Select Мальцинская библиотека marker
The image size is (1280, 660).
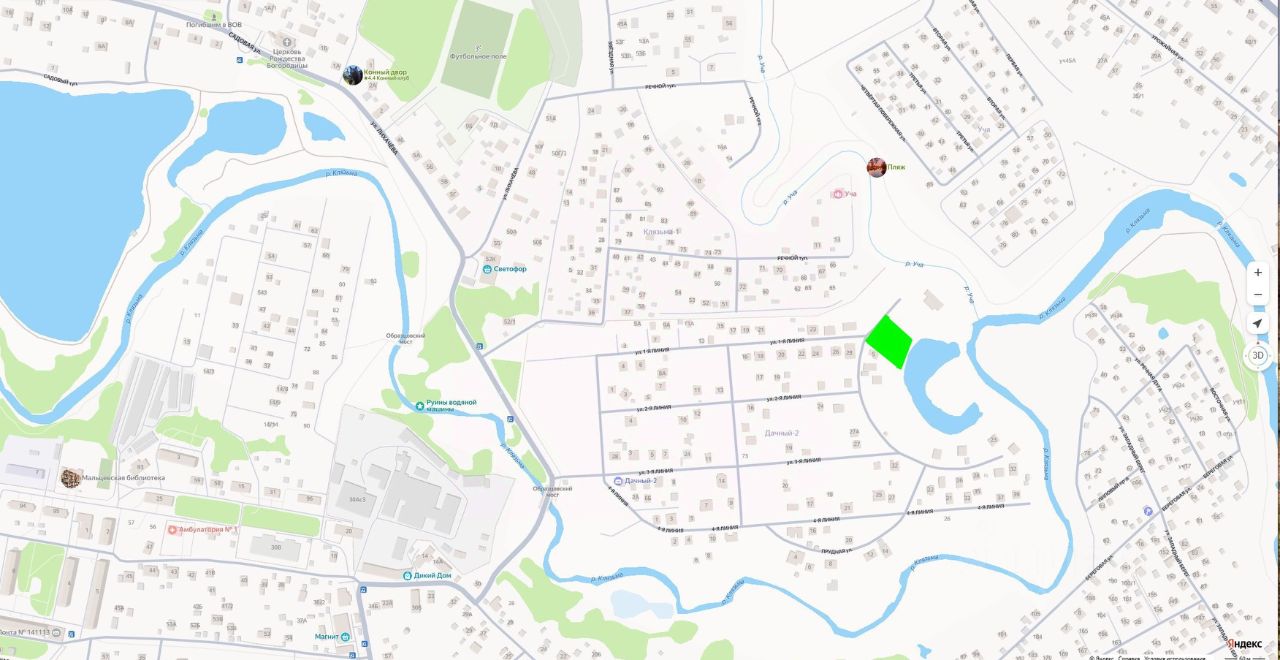[71, 478]
